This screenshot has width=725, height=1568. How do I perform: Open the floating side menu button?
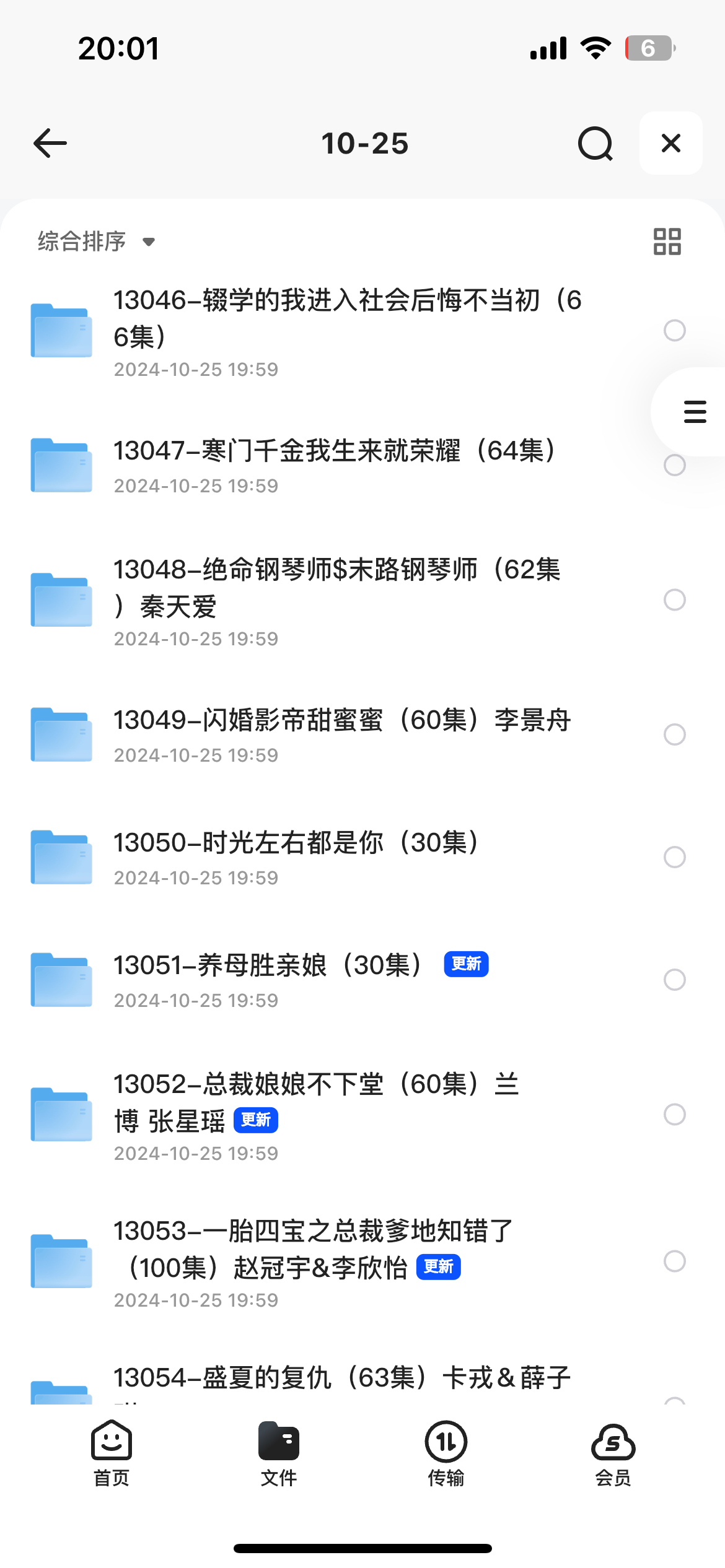click(694, 412)
